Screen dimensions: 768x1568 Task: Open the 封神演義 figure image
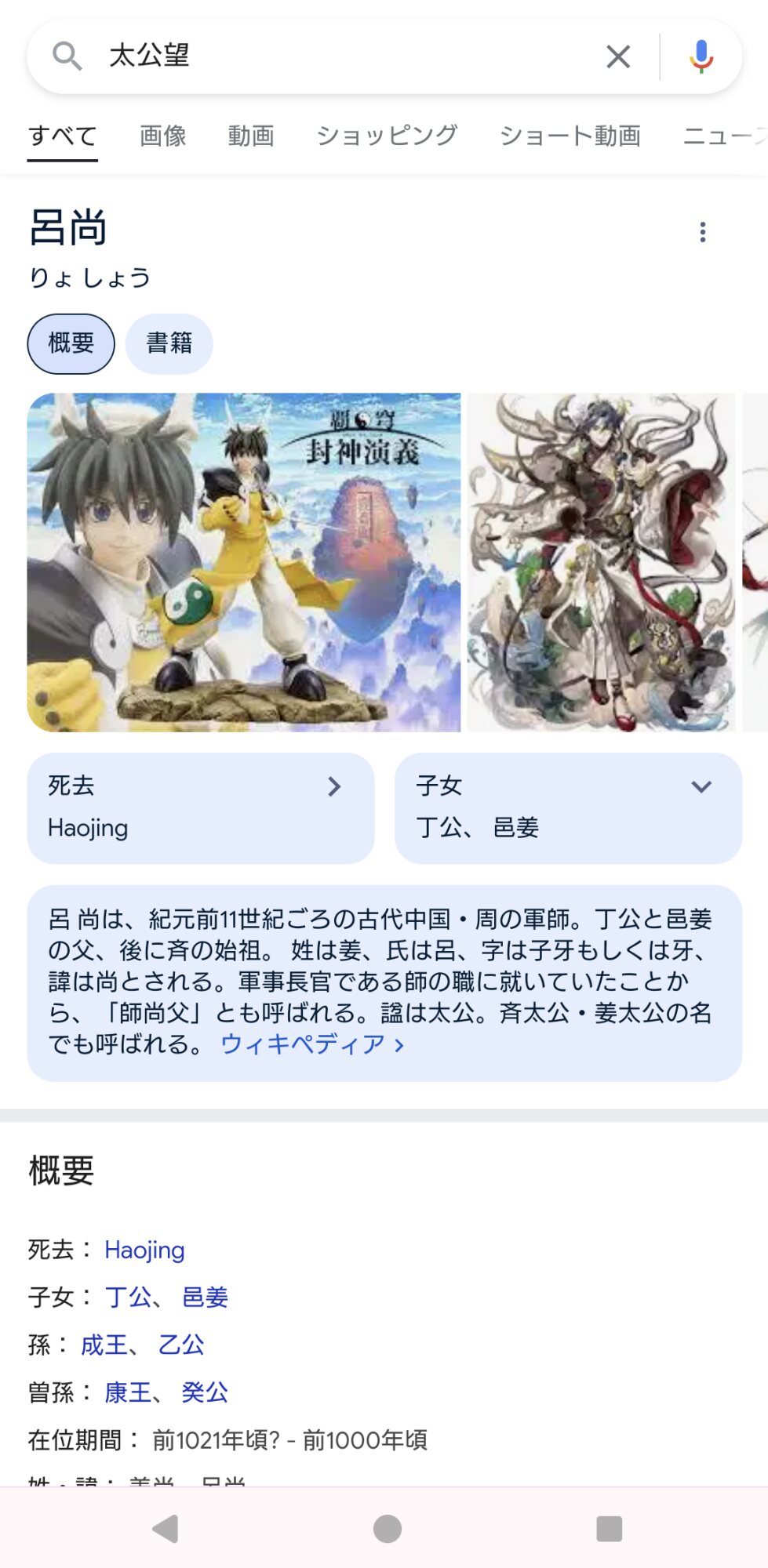point(244,562)
